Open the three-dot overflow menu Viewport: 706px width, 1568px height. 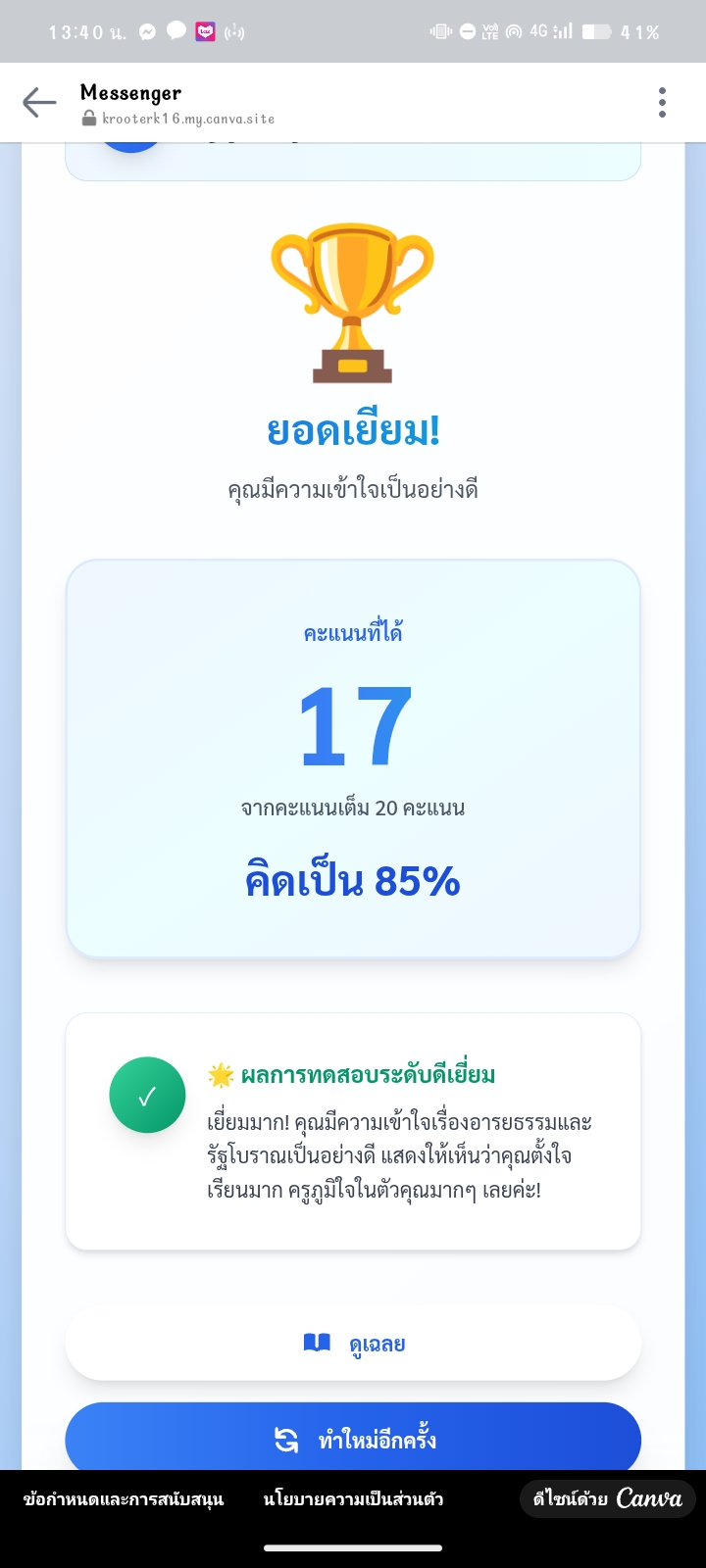(663, 102)
